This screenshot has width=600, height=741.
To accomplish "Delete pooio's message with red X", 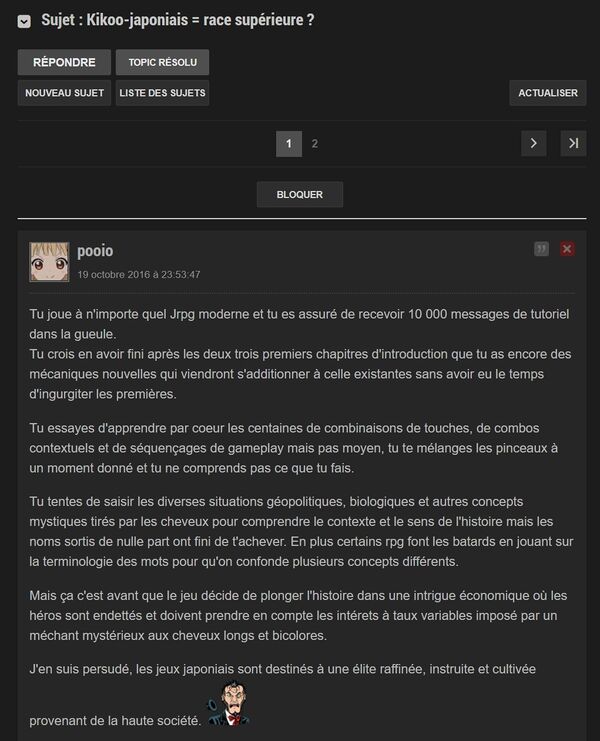I will 567,249.
